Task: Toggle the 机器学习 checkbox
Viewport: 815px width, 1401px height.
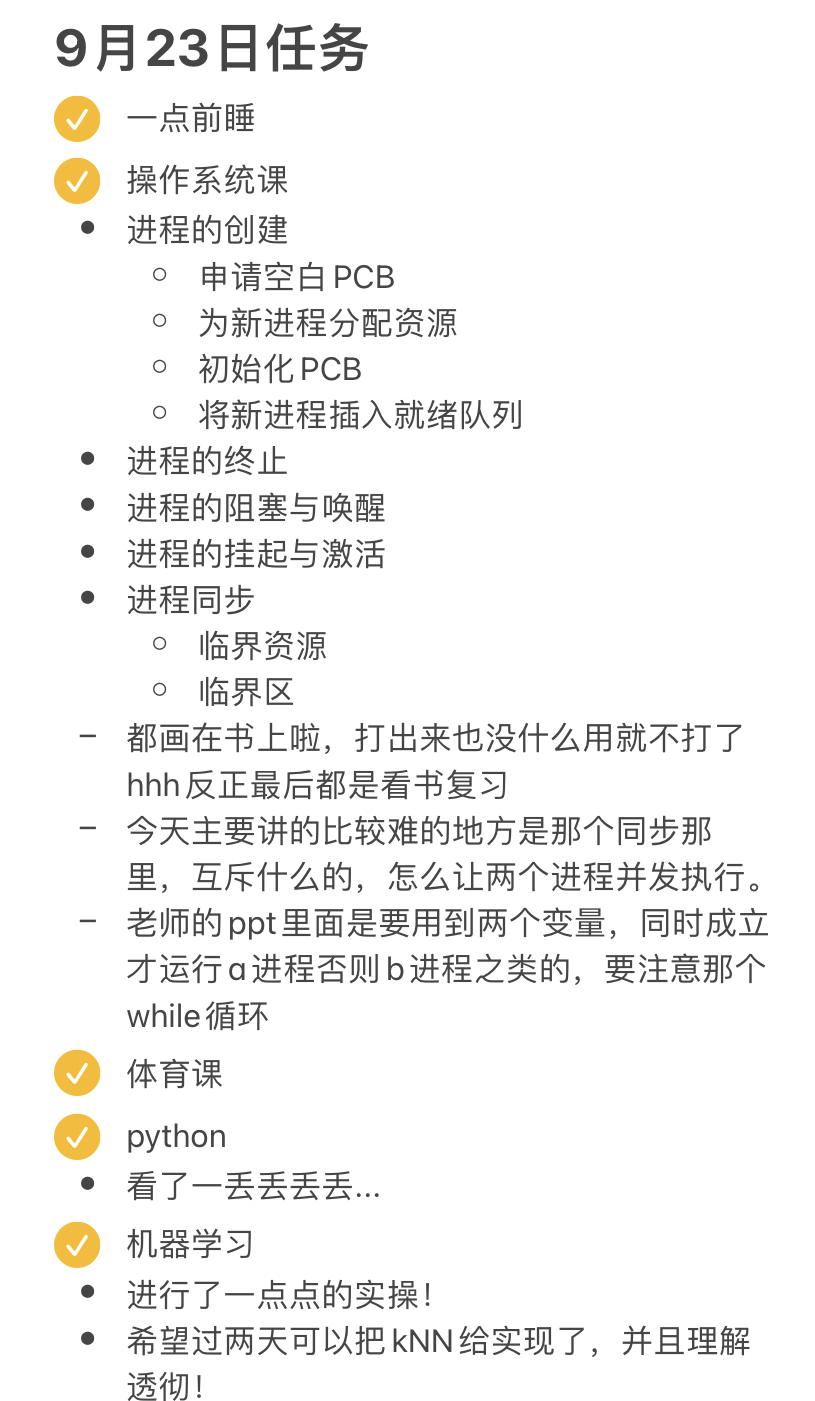Action: pyautogui.click(x=77, y=1245)
